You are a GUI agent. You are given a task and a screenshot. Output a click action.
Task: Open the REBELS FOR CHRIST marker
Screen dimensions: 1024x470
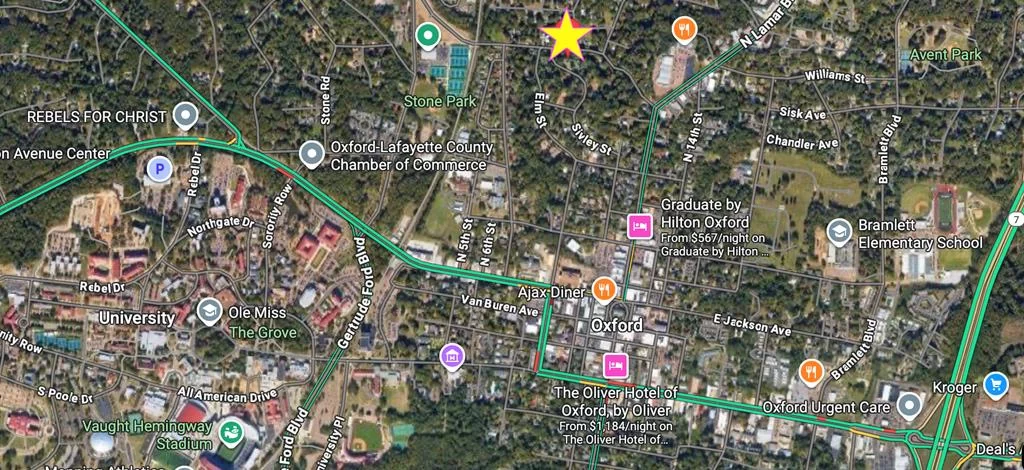(185, 116)
